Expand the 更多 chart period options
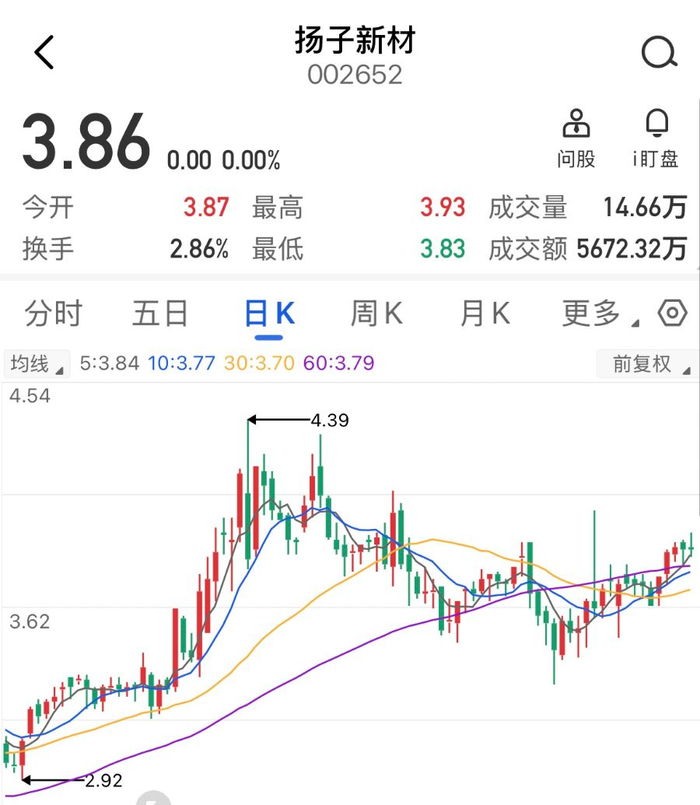The height and width of the screenshot is (805, 700). click(598, 314)
